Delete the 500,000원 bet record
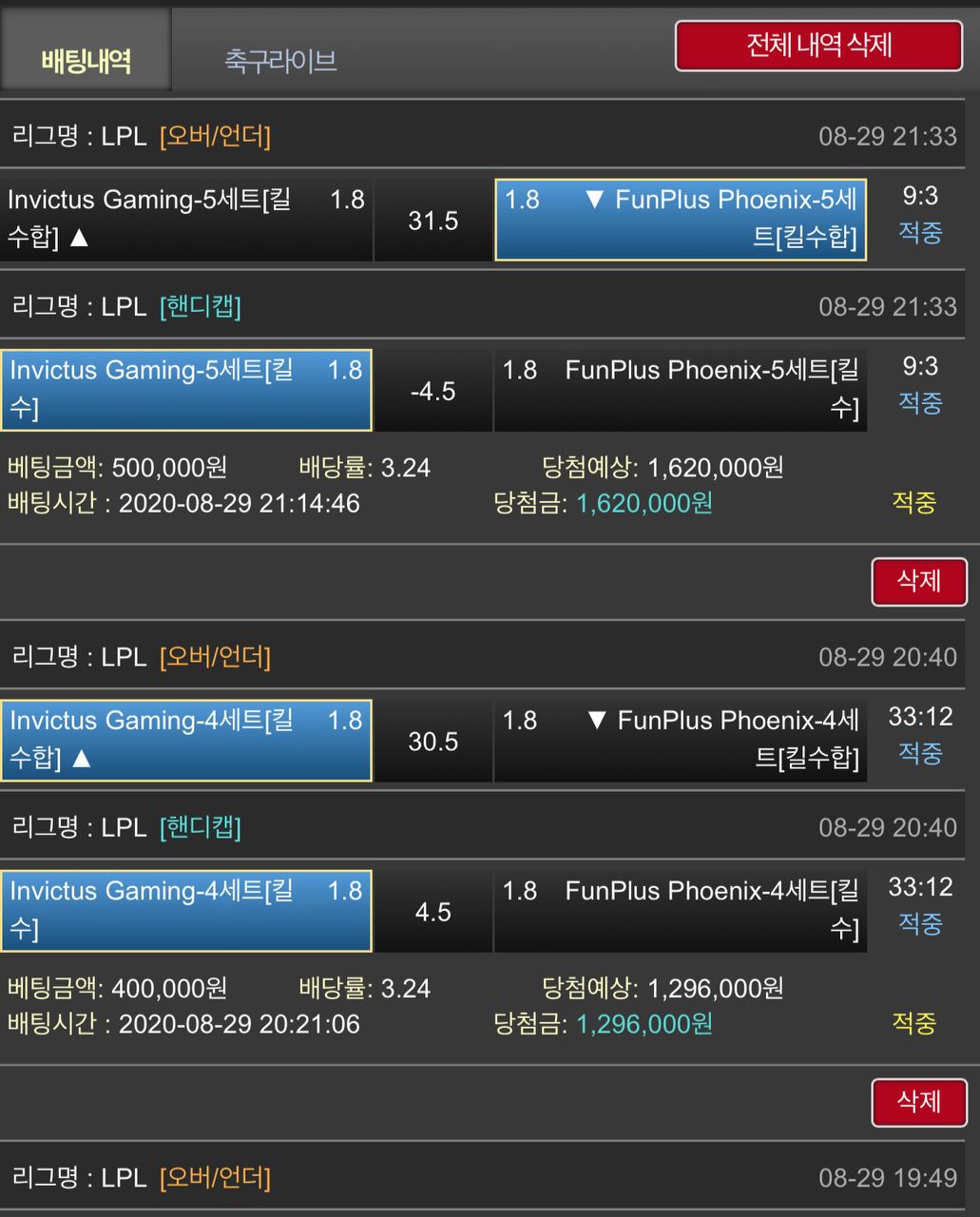The height and width of the screenshot is (1217, 980). pos(918,581)
